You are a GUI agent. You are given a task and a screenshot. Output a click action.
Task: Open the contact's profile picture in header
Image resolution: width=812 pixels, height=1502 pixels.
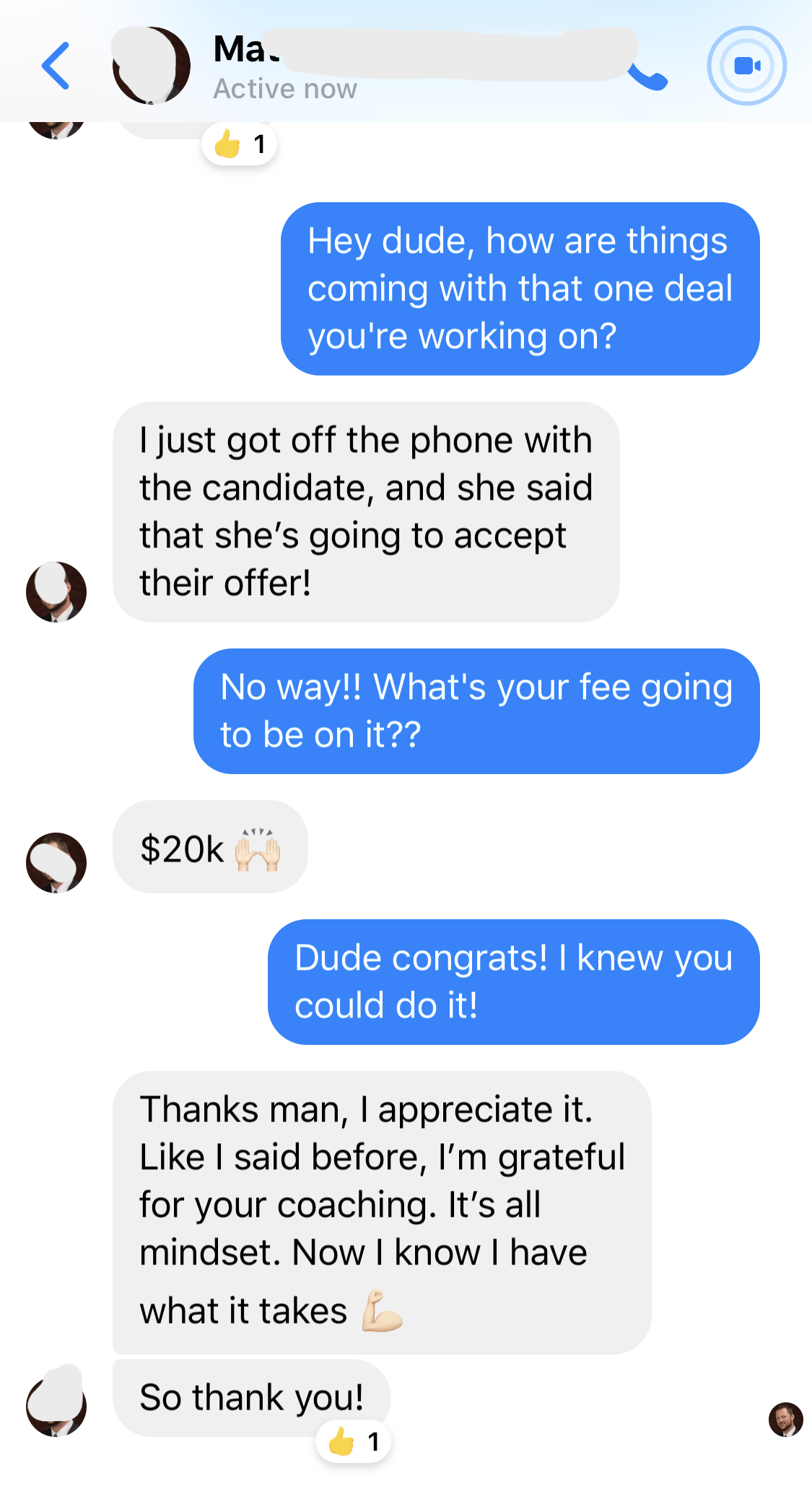[152, 66]
